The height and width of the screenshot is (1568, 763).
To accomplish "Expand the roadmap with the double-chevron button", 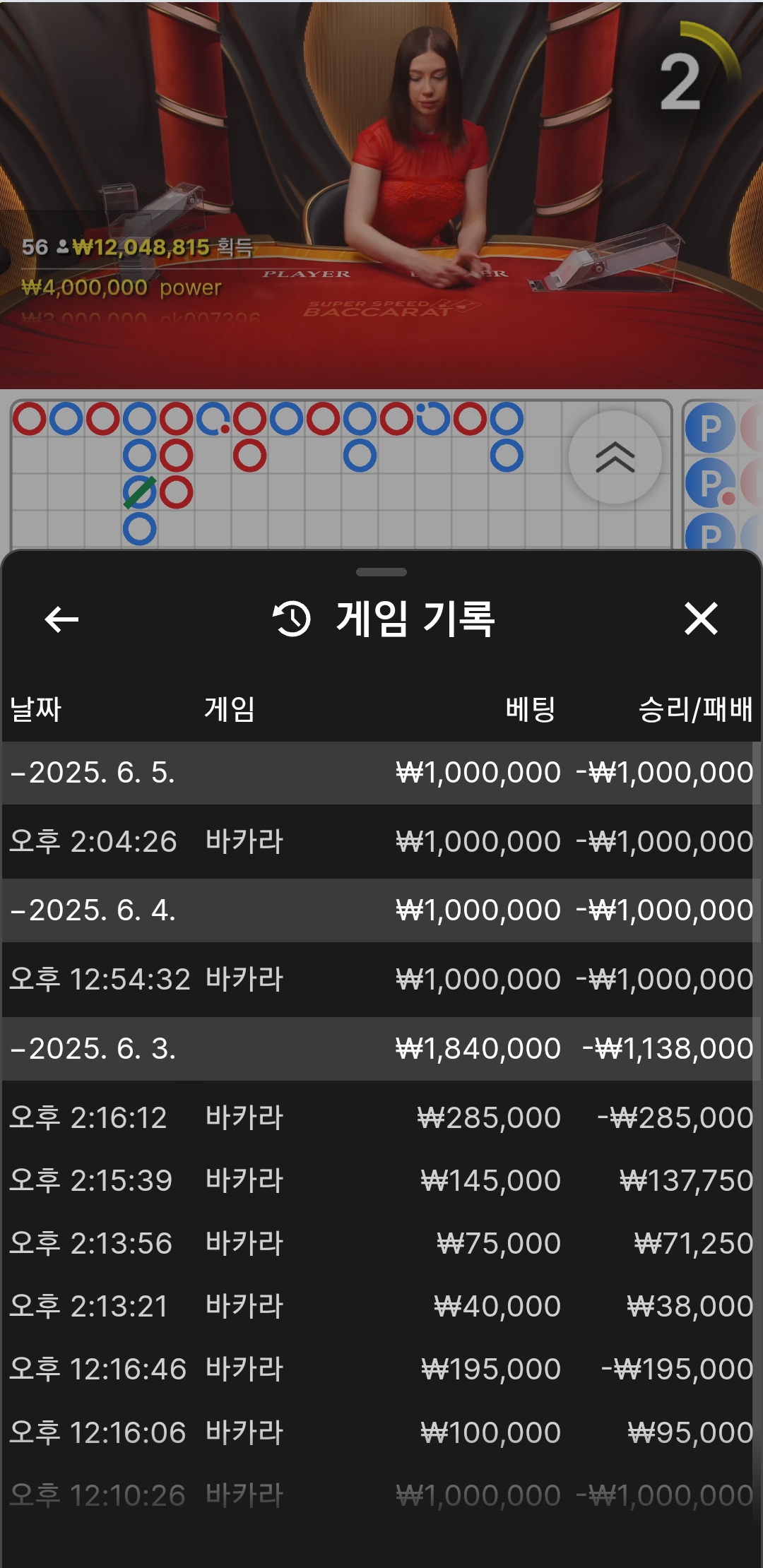I will (615, 457).
